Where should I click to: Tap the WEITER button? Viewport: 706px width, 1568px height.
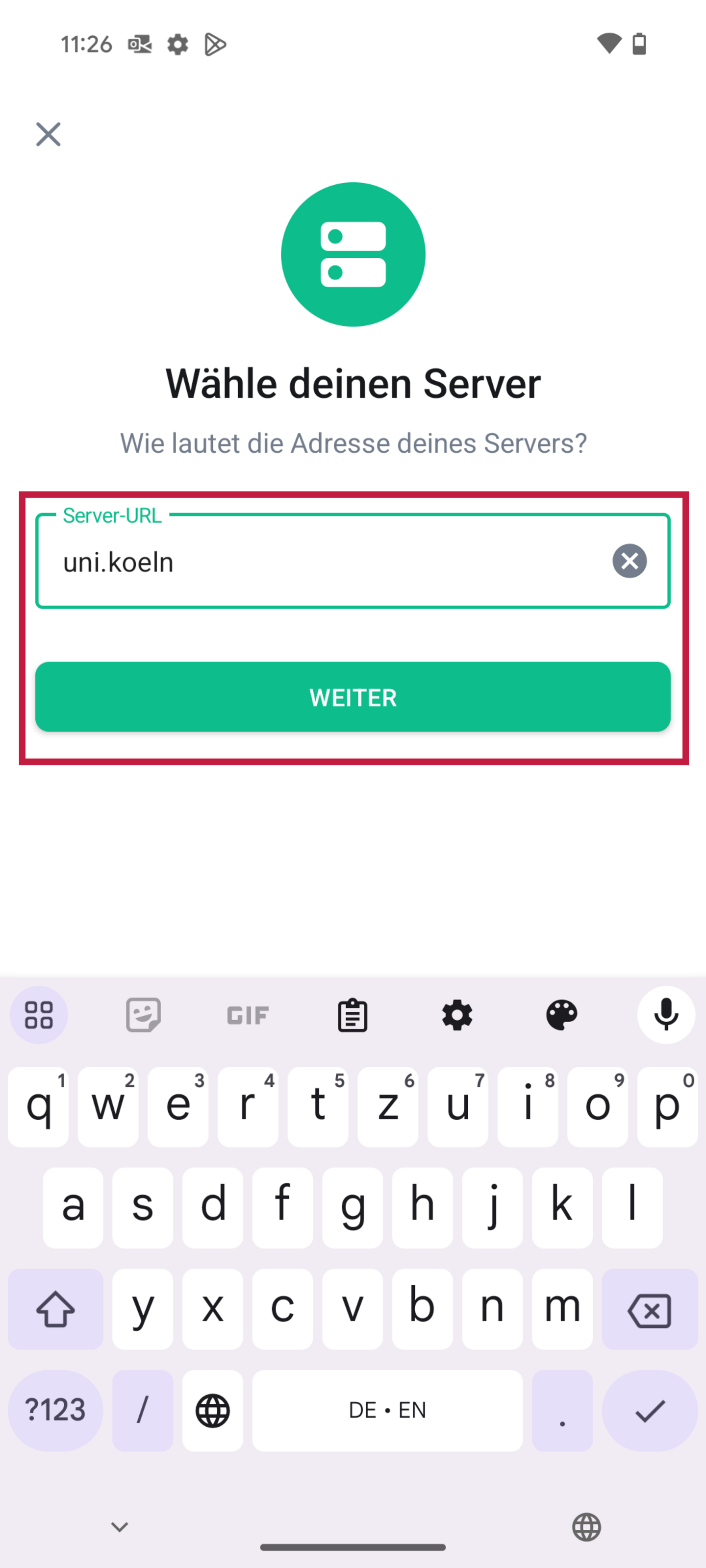tap(353, 697)
